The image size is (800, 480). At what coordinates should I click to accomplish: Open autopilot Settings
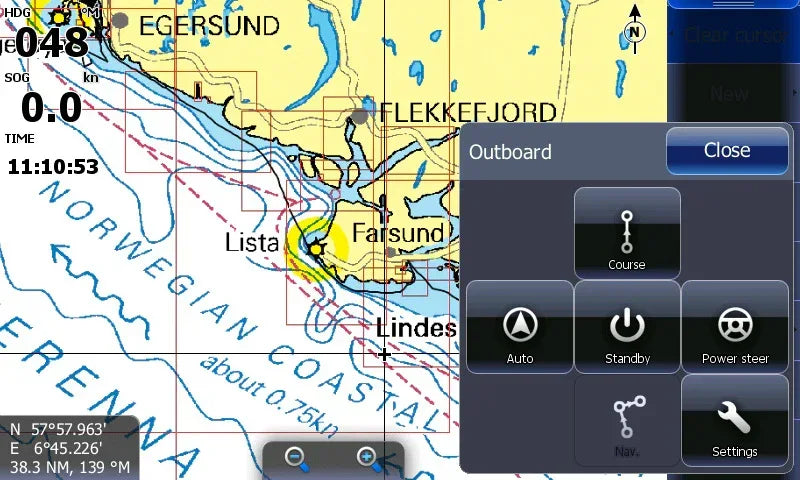(x=734, y=420)
